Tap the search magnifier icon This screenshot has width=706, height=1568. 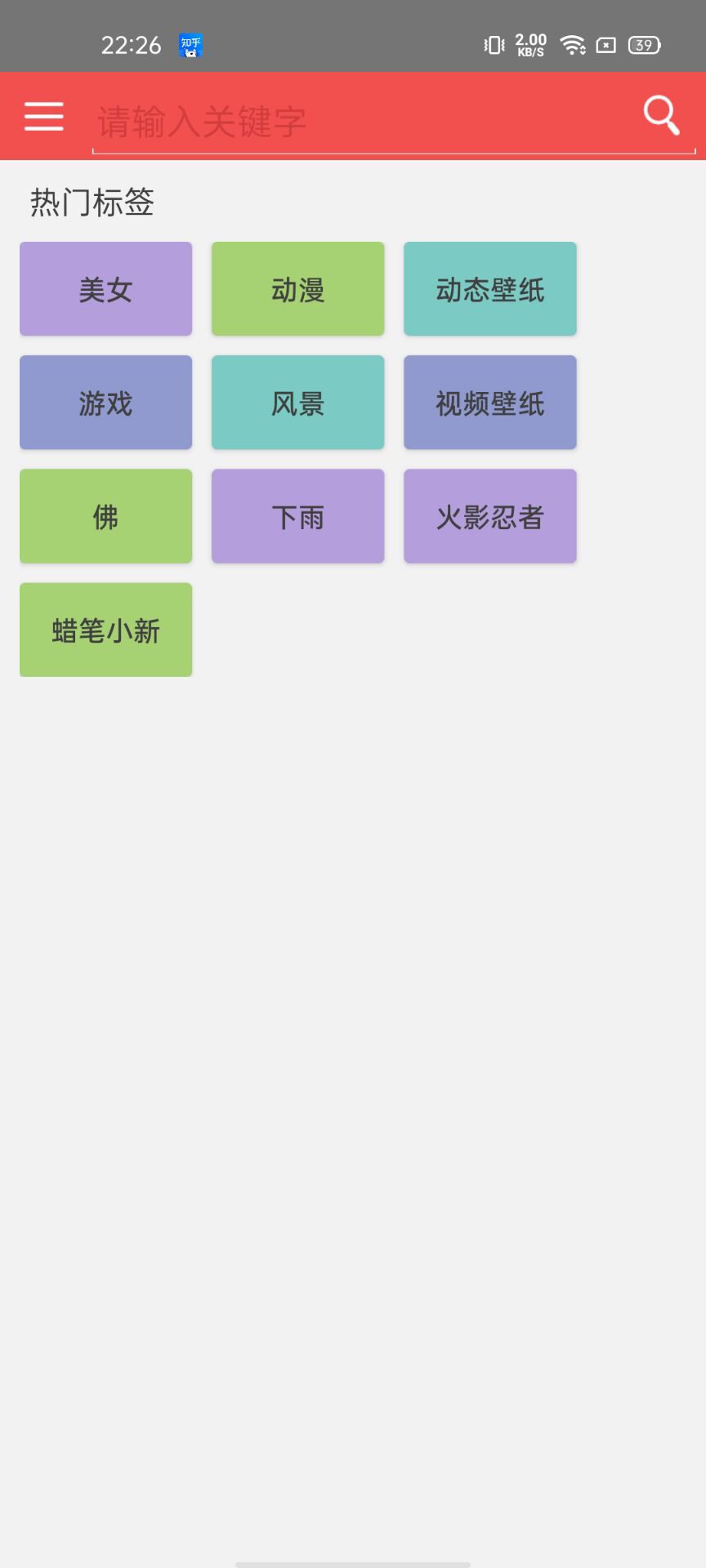point(661,115)
